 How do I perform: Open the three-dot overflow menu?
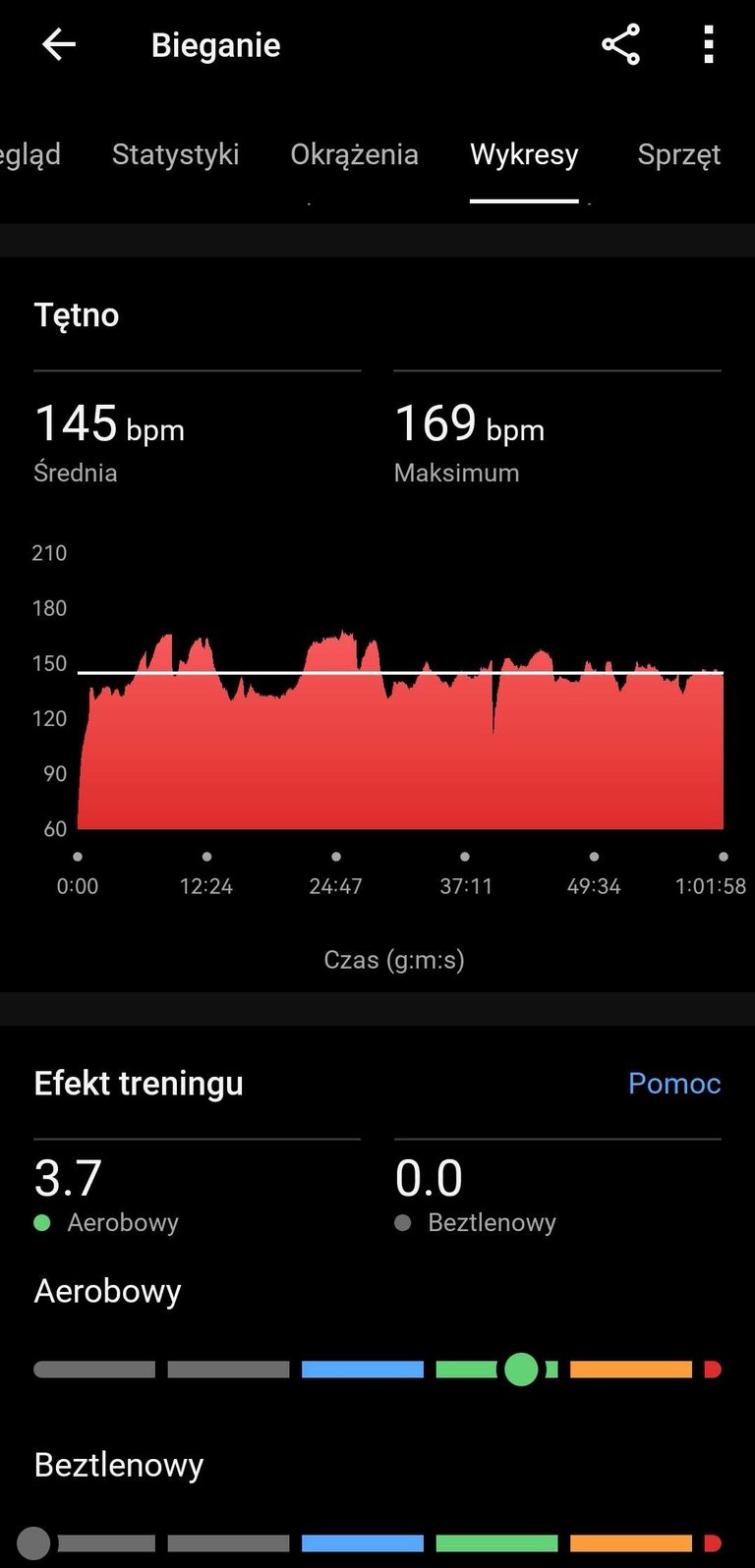point(709,45)
